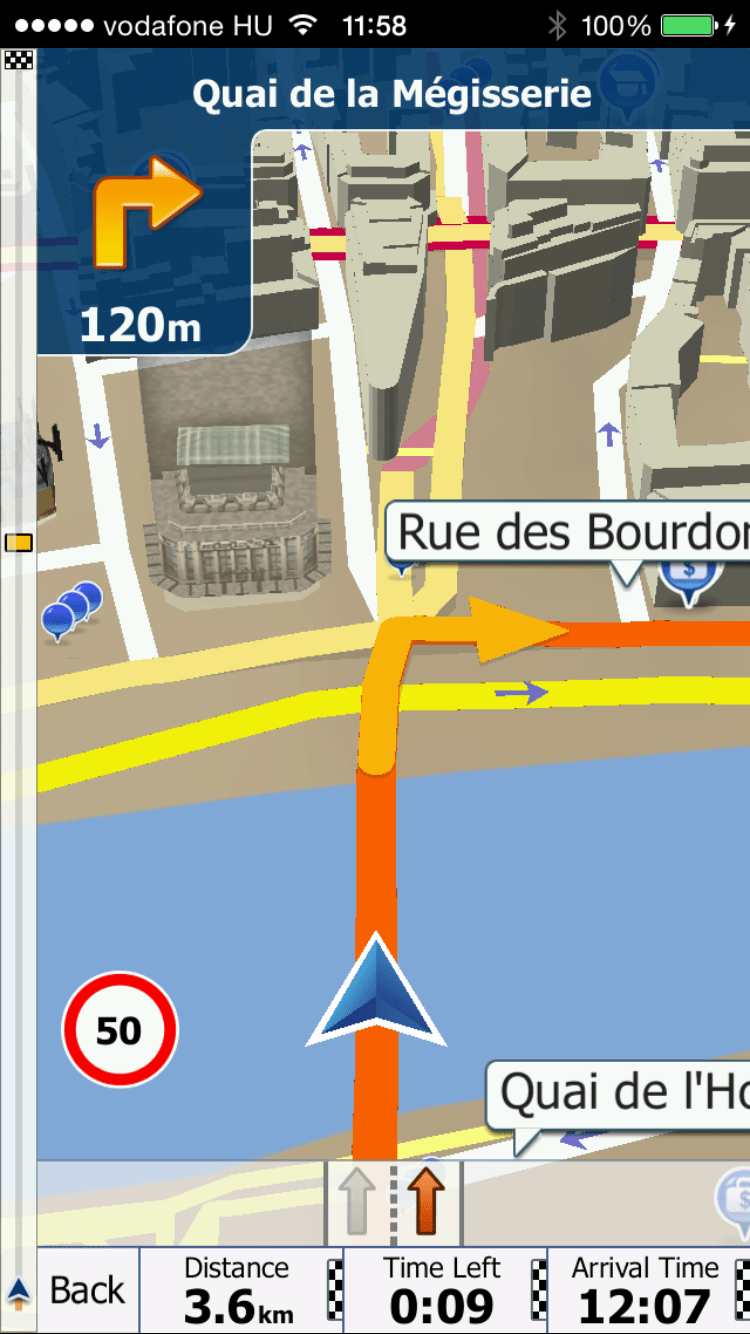
Task: Tap the lane guidance arrows
Action: point(393,1204)
